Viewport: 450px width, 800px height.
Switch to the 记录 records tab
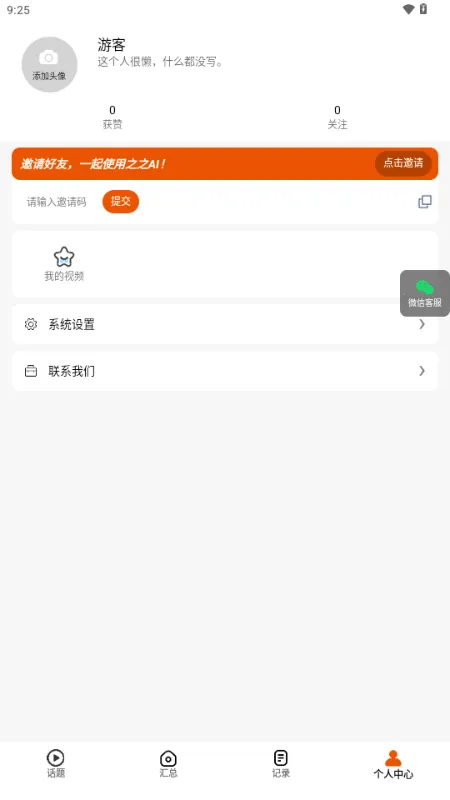pos(281,764)
